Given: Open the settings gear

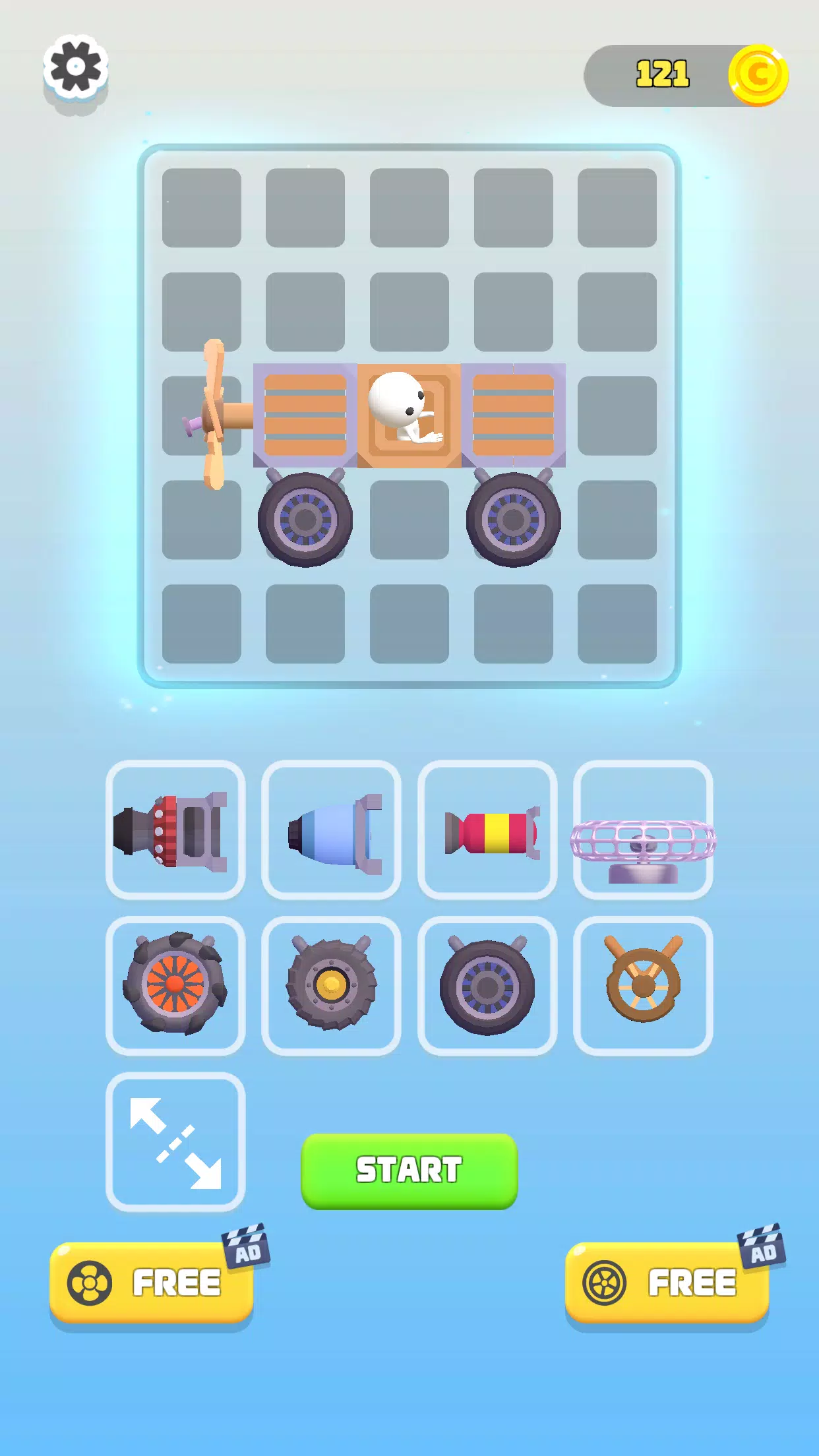Looking at the screenshot, I should (76, 67).
